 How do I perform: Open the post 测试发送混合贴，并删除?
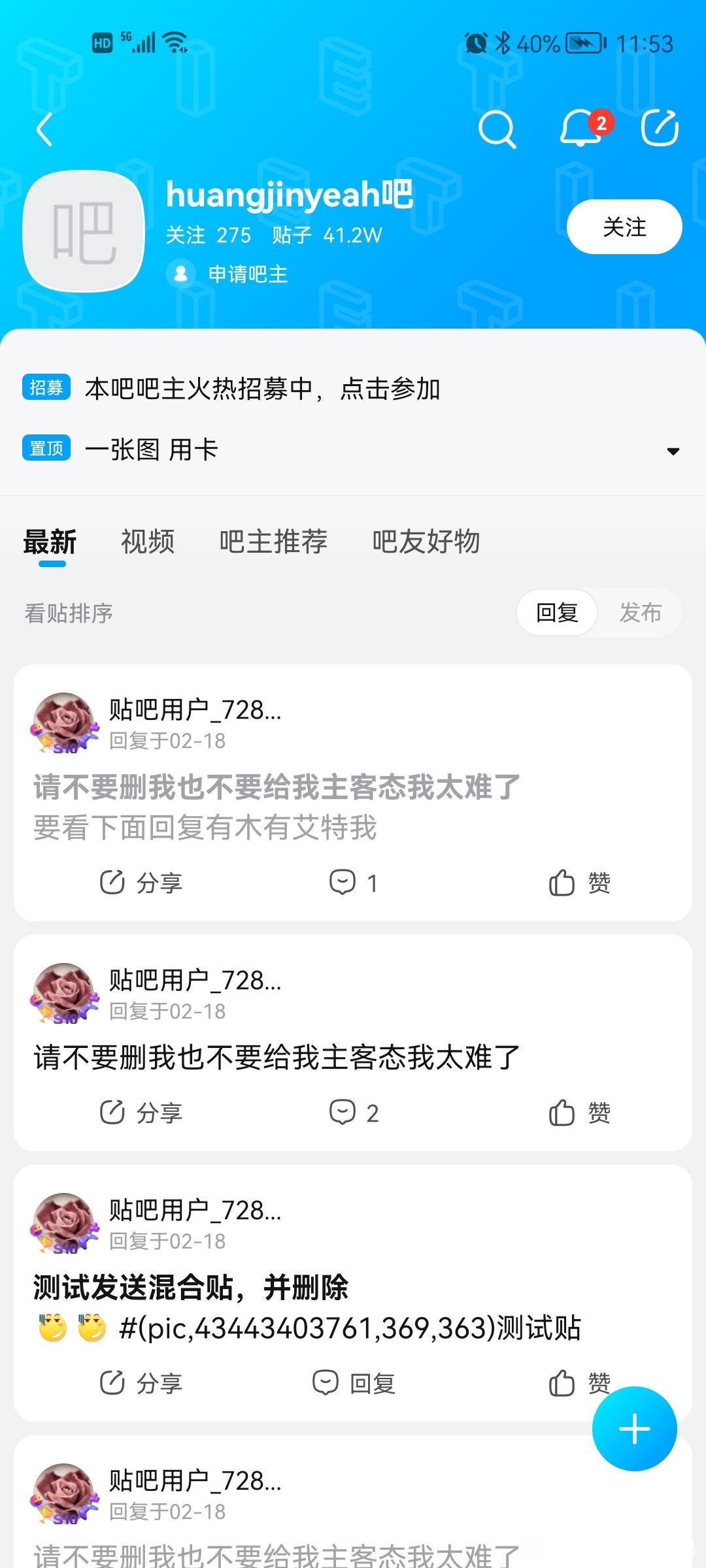[191, 1287]
